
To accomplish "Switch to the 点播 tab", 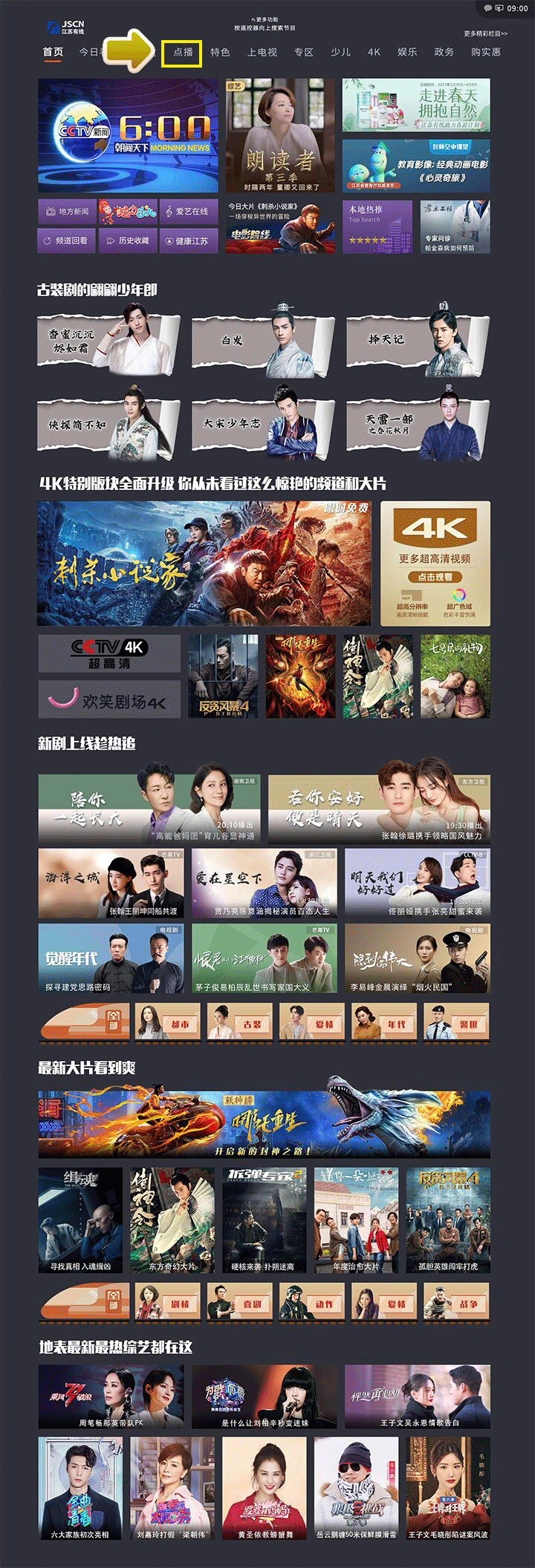I will (182, 53).
